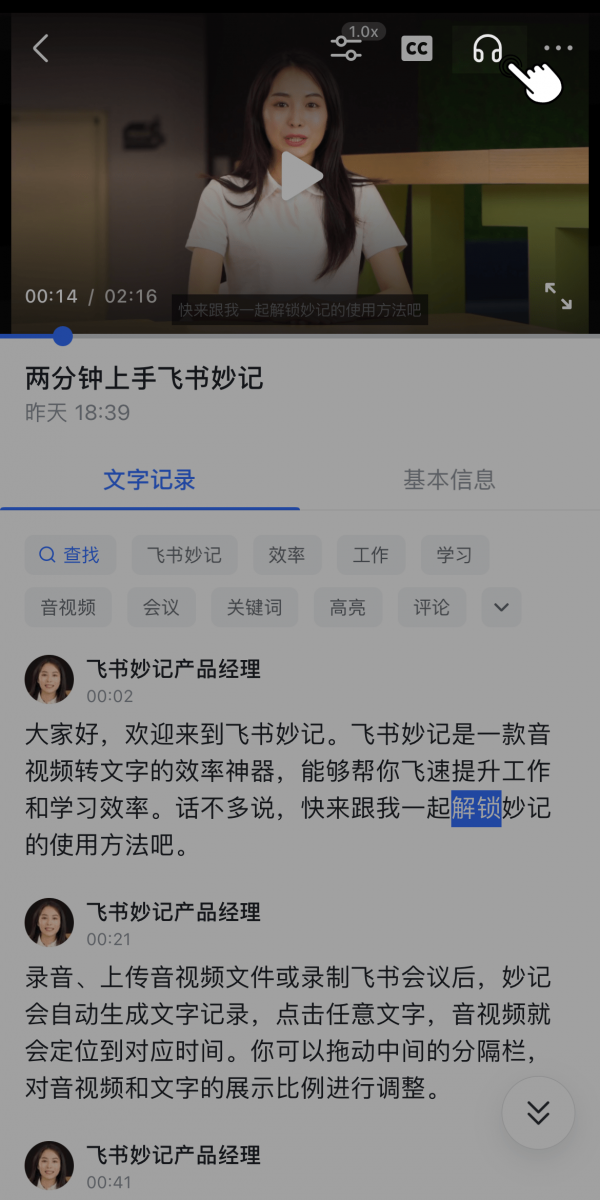Tap the 学习 keyword chip
600x1200 pixels.
coord(454,555)
